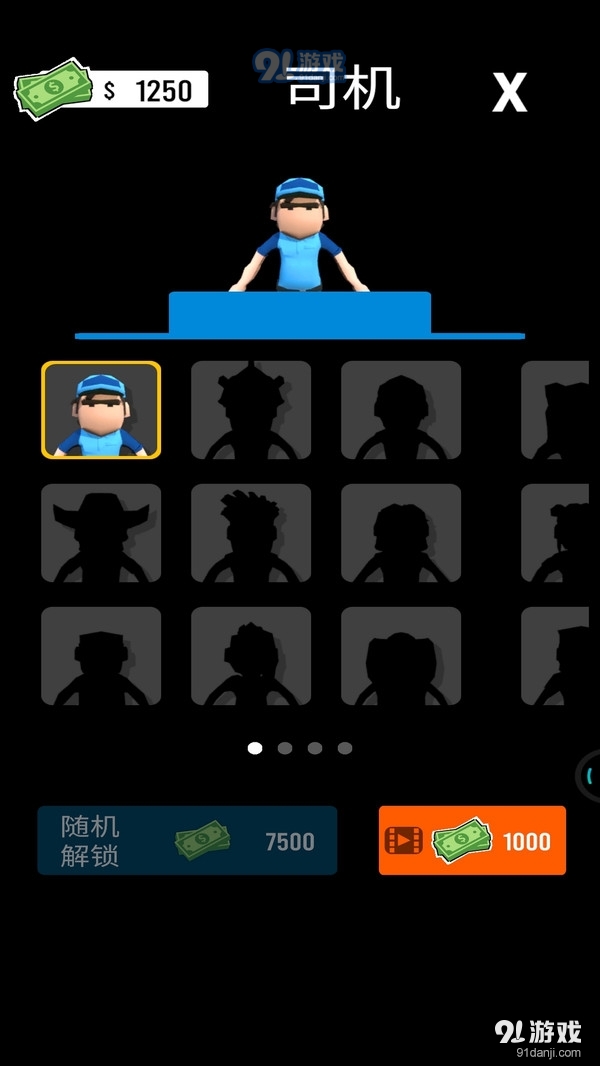This screenshot has height=1066, width=600.
Task: Close the driver selection screen
Action: 509,92
